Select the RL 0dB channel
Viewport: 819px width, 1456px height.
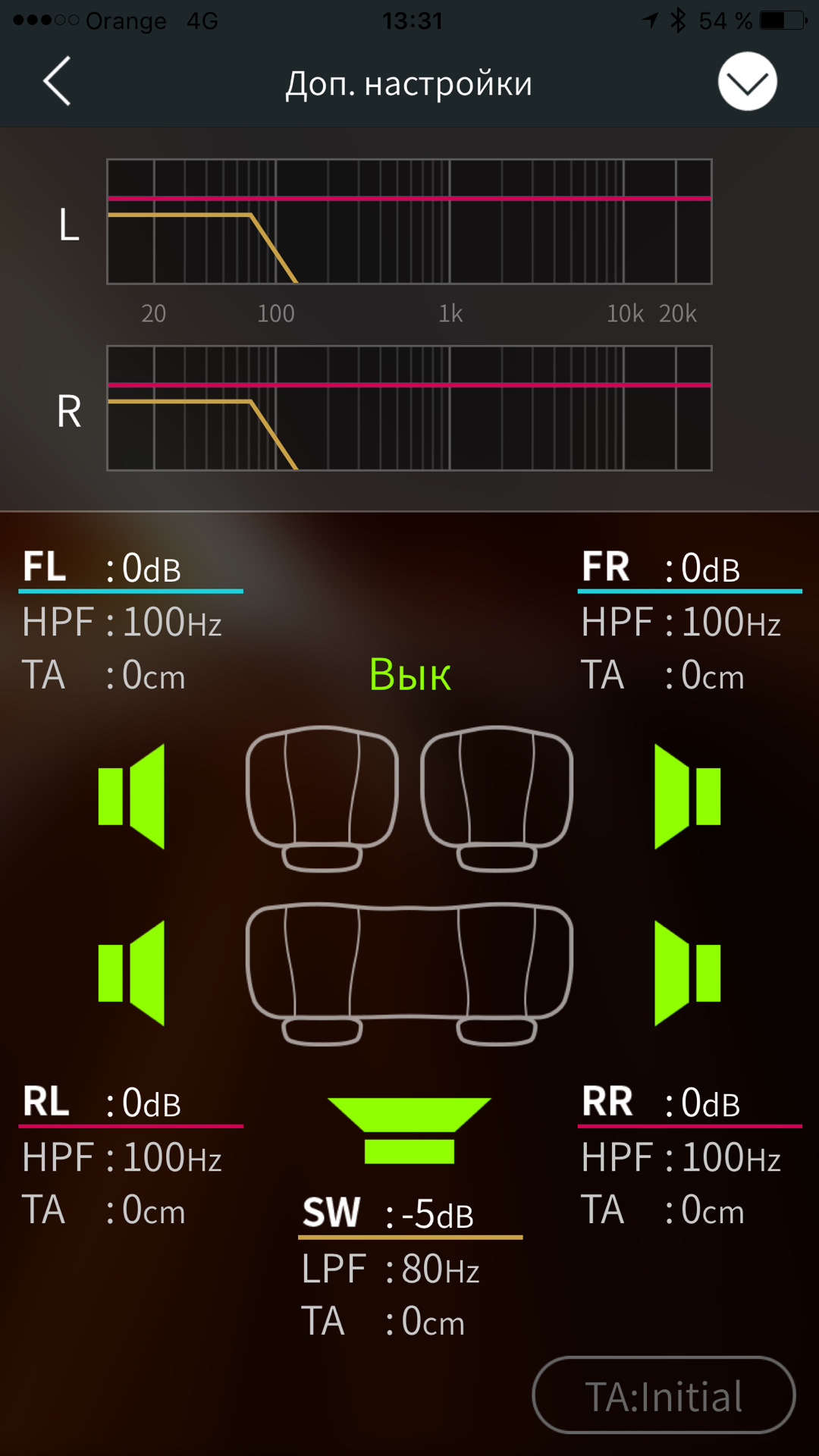(x=129, y=1103)
